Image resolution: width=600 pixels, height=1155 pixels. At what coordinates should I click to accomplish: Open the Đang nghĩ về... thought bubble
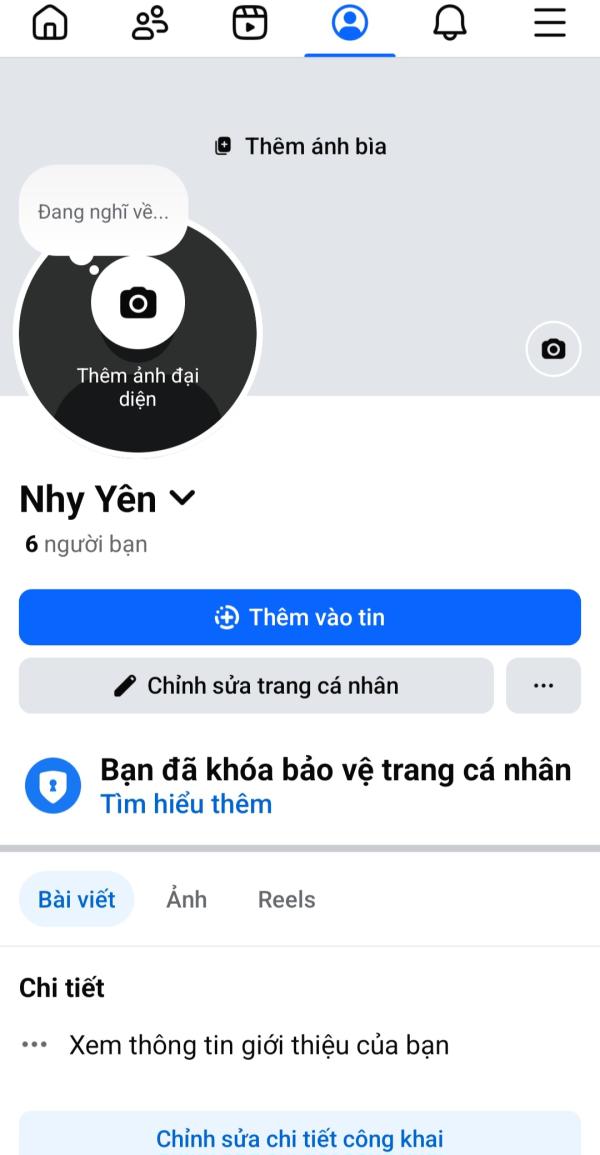click(x=103, y=212)
